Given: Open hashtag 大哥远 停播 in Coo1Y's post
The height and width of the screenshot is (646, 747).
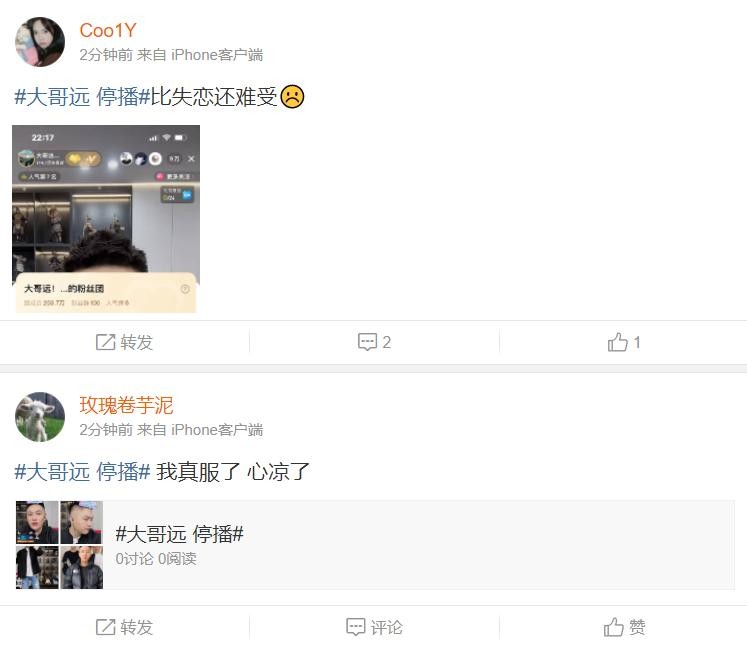Looking at the screenshot, I should (82, 97).
